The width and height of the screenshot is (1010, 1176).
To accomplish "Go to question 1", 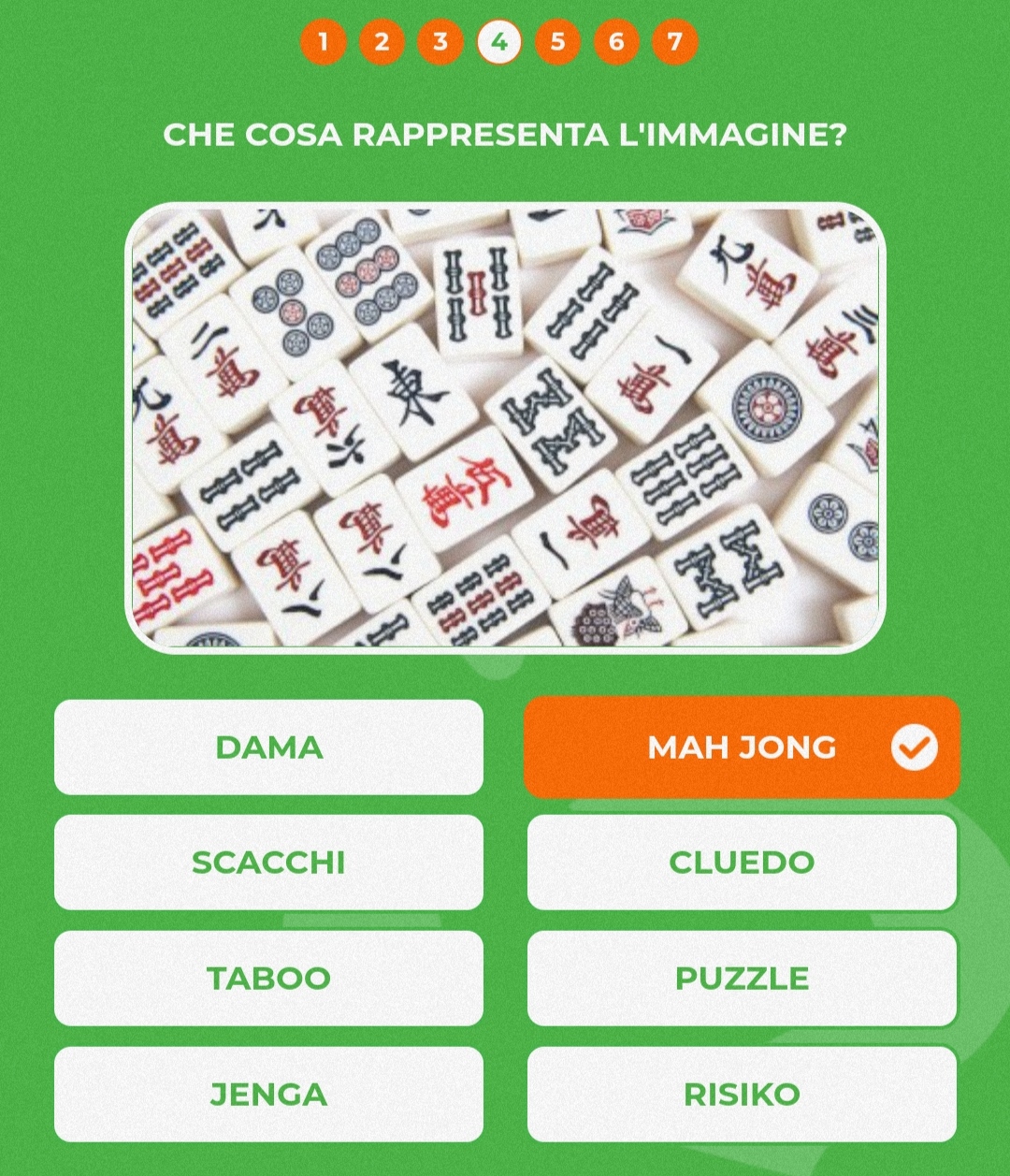I will 324,42.
